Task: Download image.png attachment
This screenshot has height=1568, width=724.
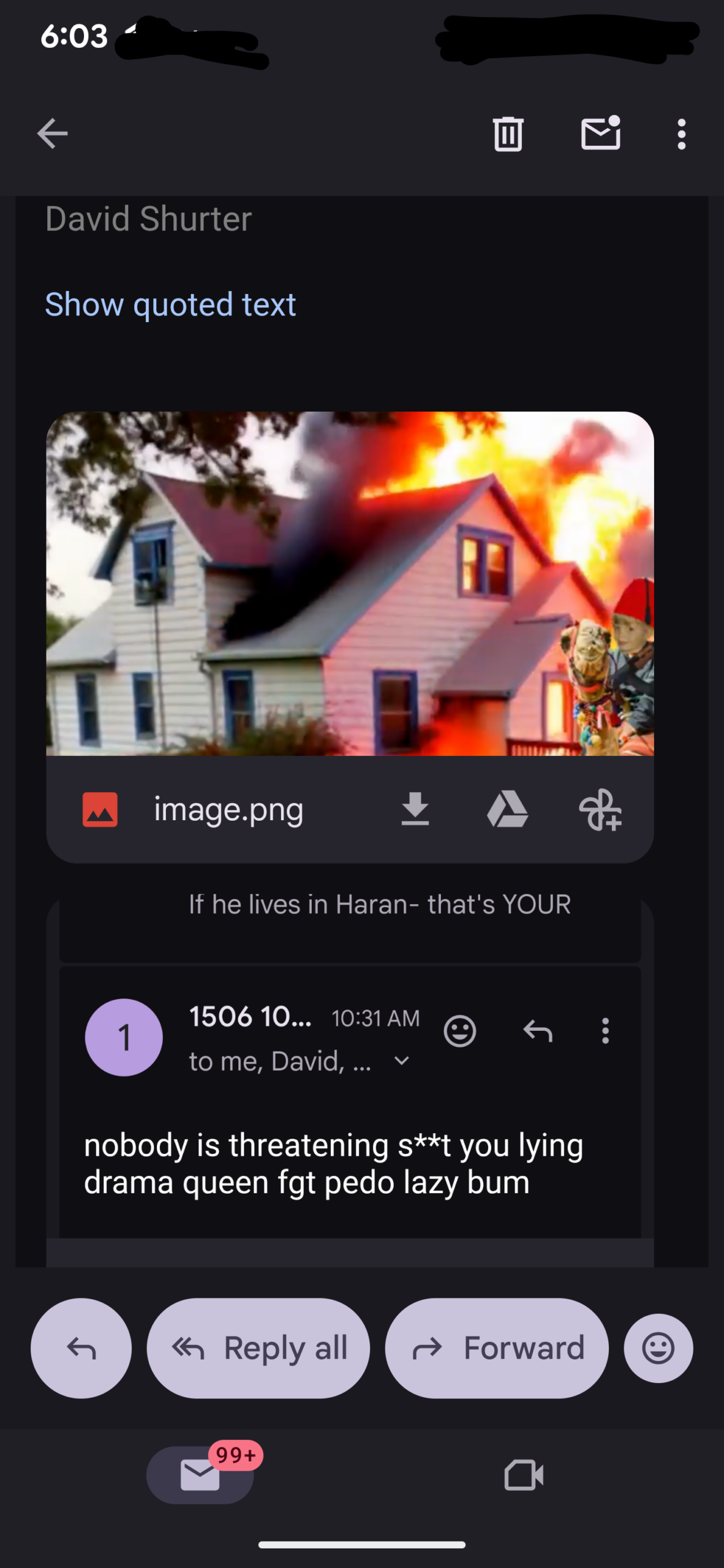Action: (x=415, y=809)
